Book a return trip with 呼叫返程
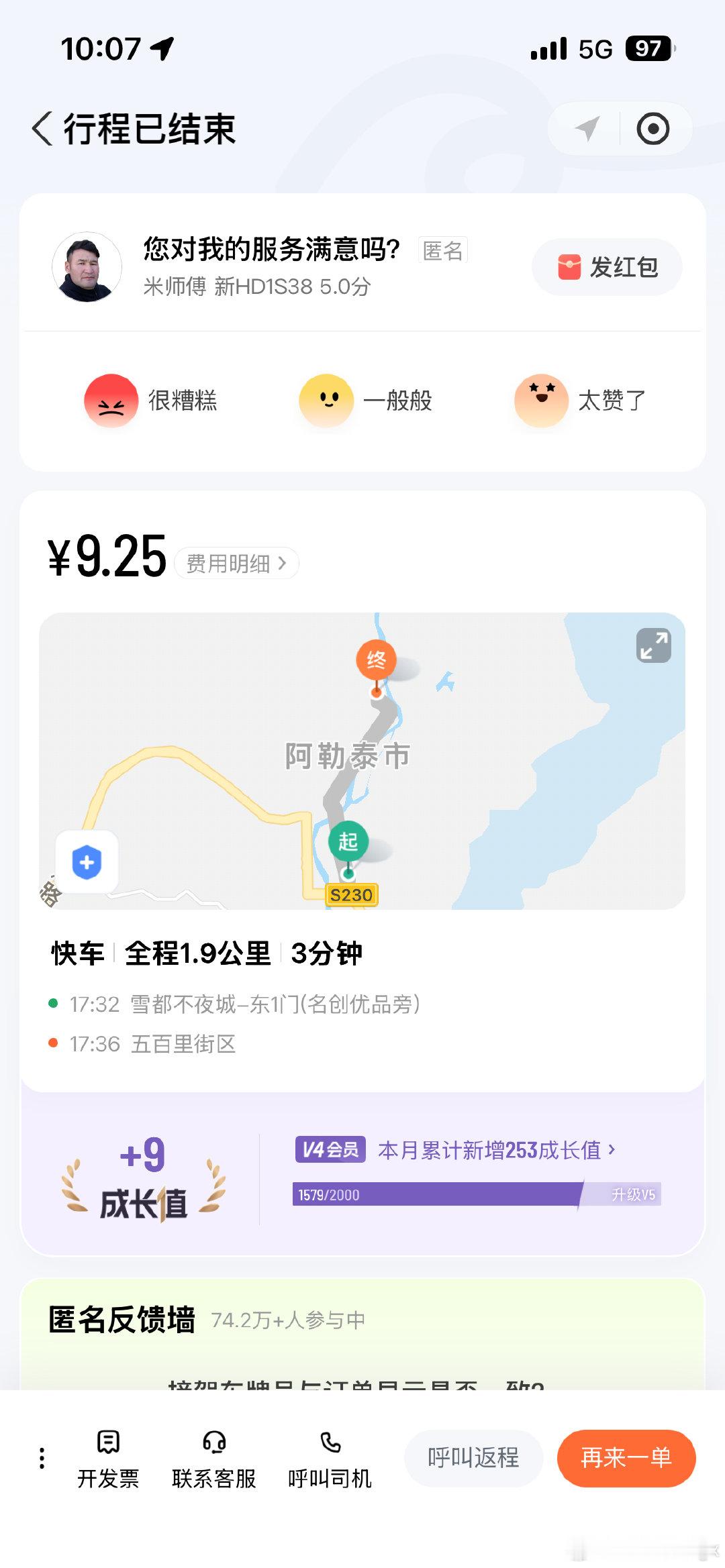 tap(474, 1458)
